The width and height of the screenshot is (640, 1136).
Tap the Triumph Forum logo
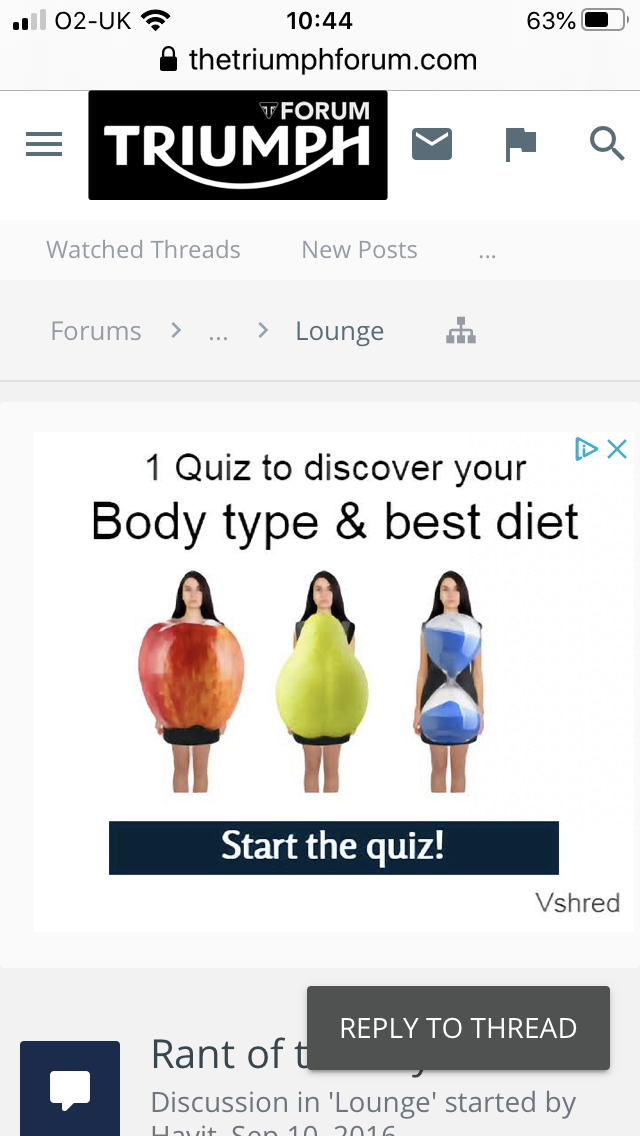238,145
